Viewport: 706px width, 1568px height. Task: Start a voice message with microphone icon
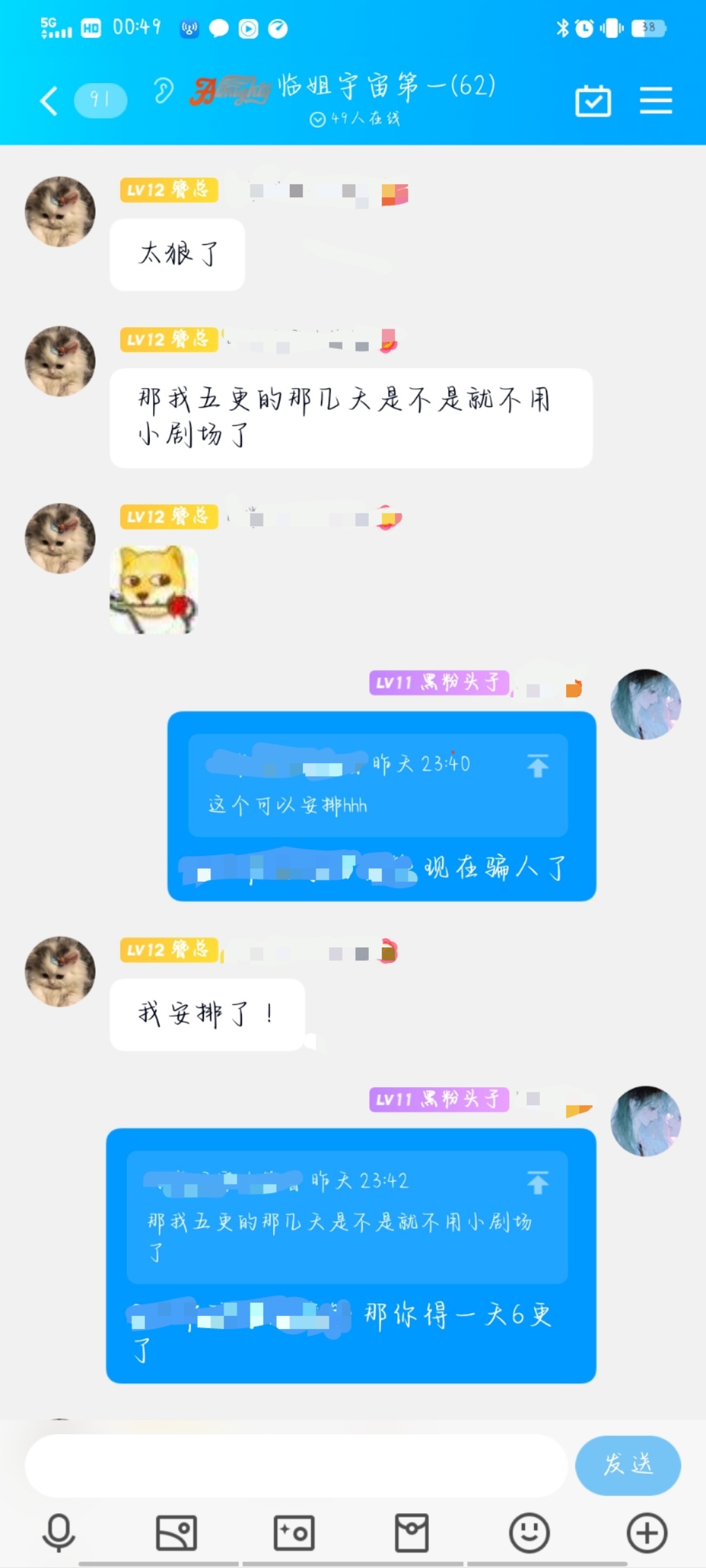pyautogui.click(x=59, y=1533)
